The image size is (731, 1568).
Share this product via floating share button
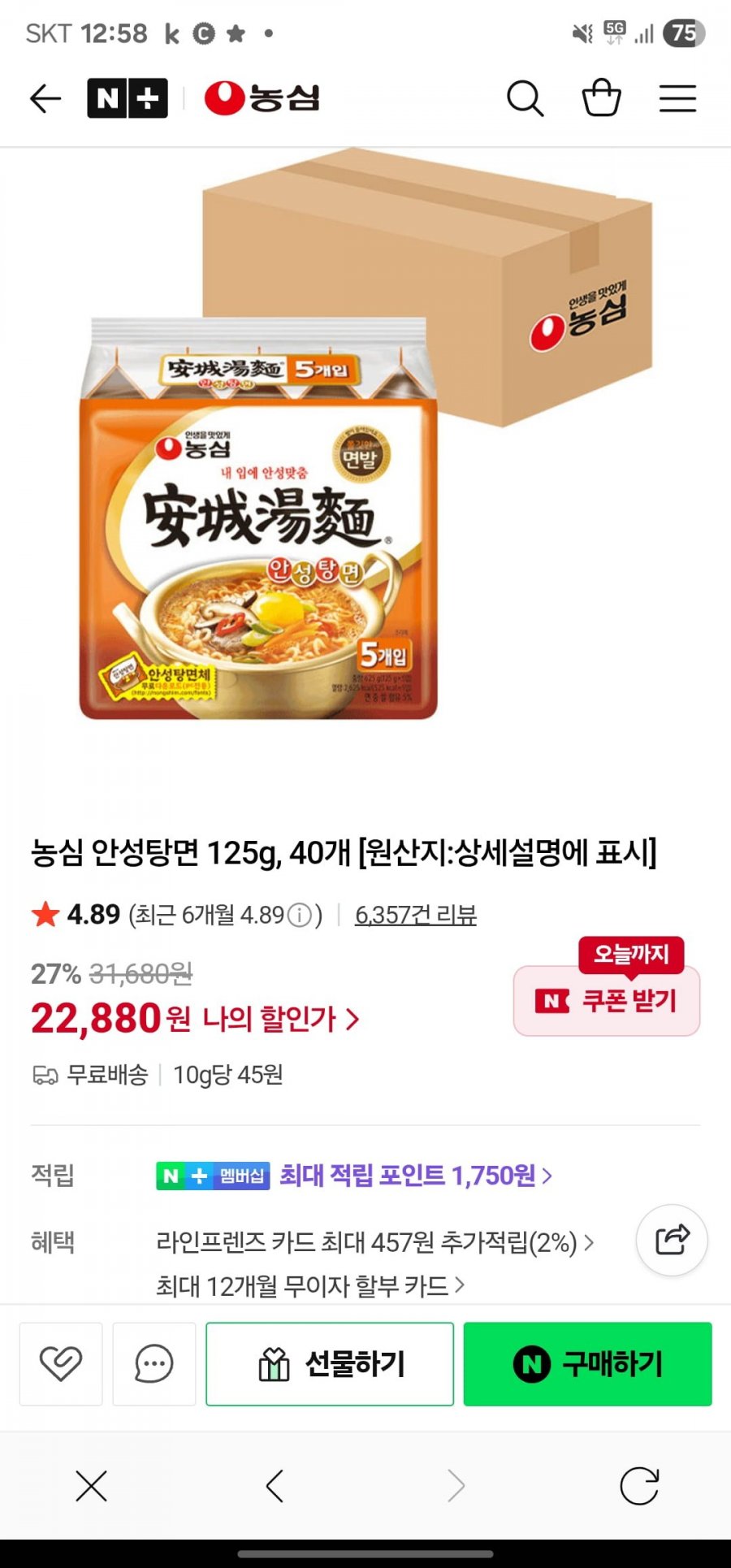point(672,1240)
